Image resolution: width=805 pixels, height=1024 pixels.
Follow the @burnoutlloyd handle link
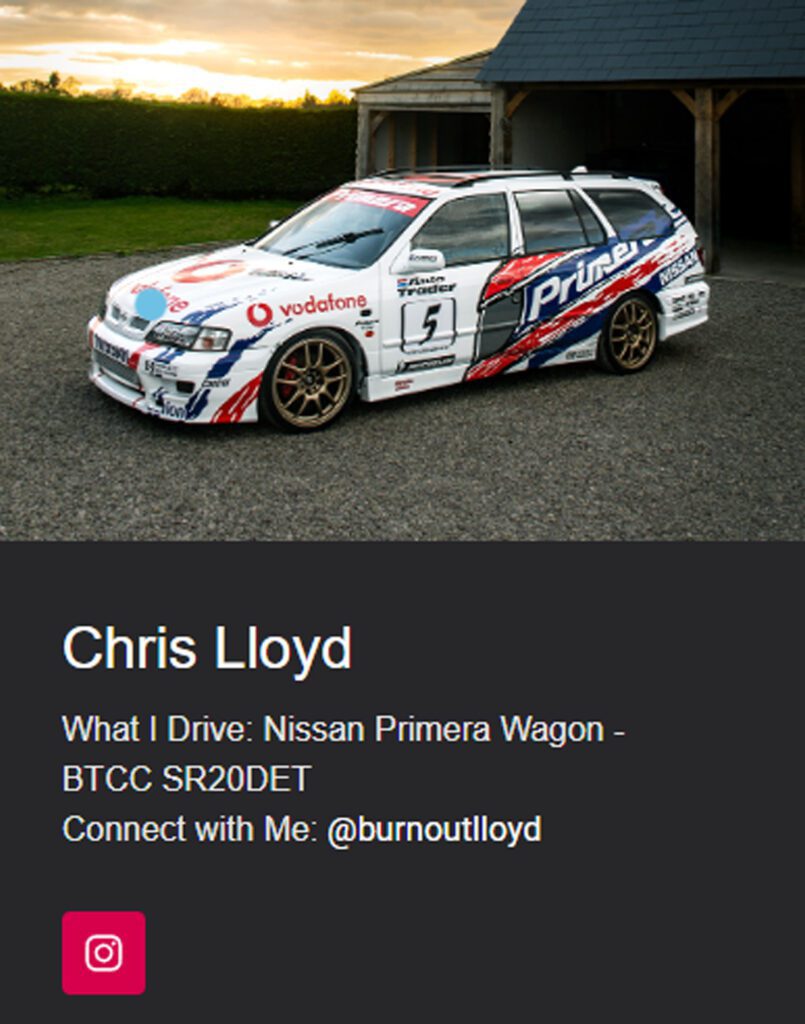click(434, 829)
